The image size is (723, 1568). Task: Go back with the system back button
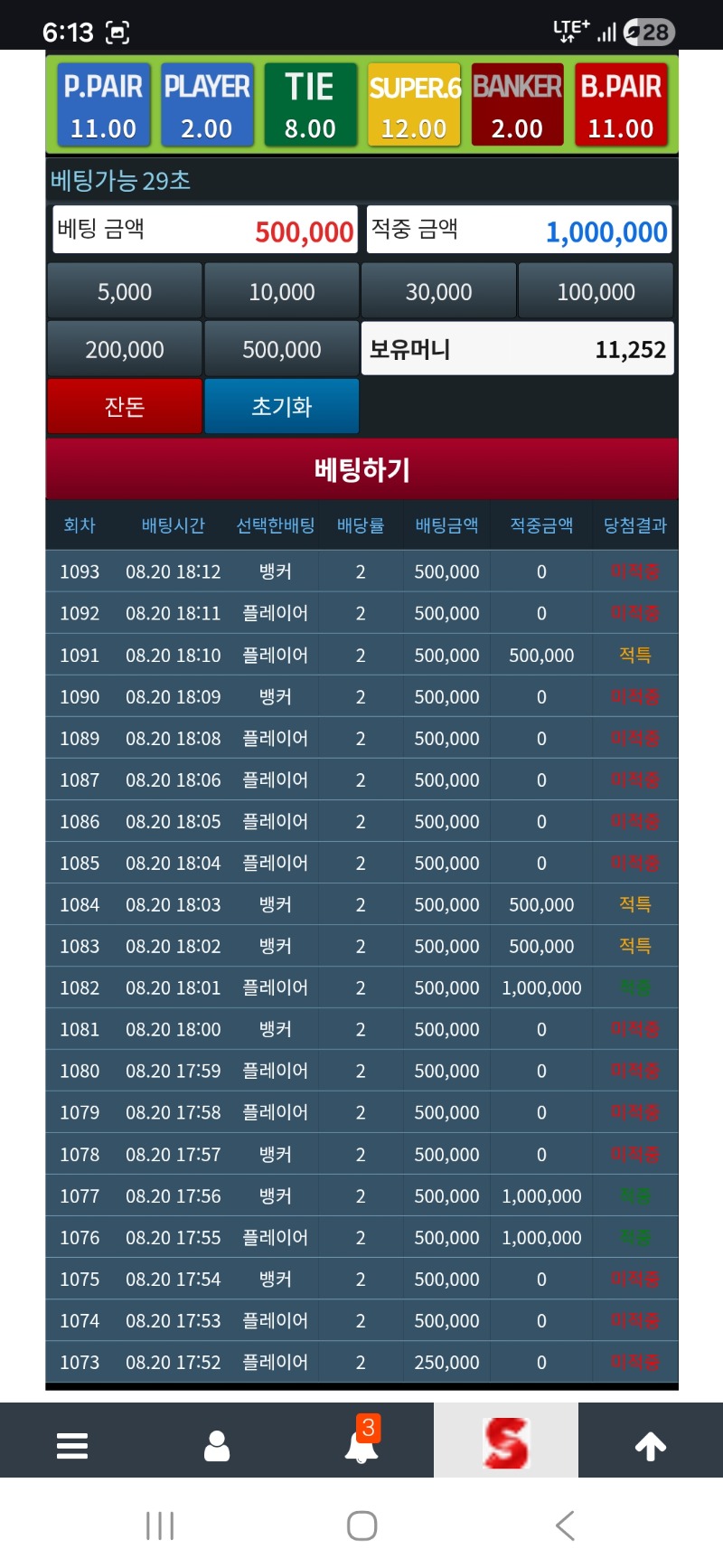(x=565, y=1525)
